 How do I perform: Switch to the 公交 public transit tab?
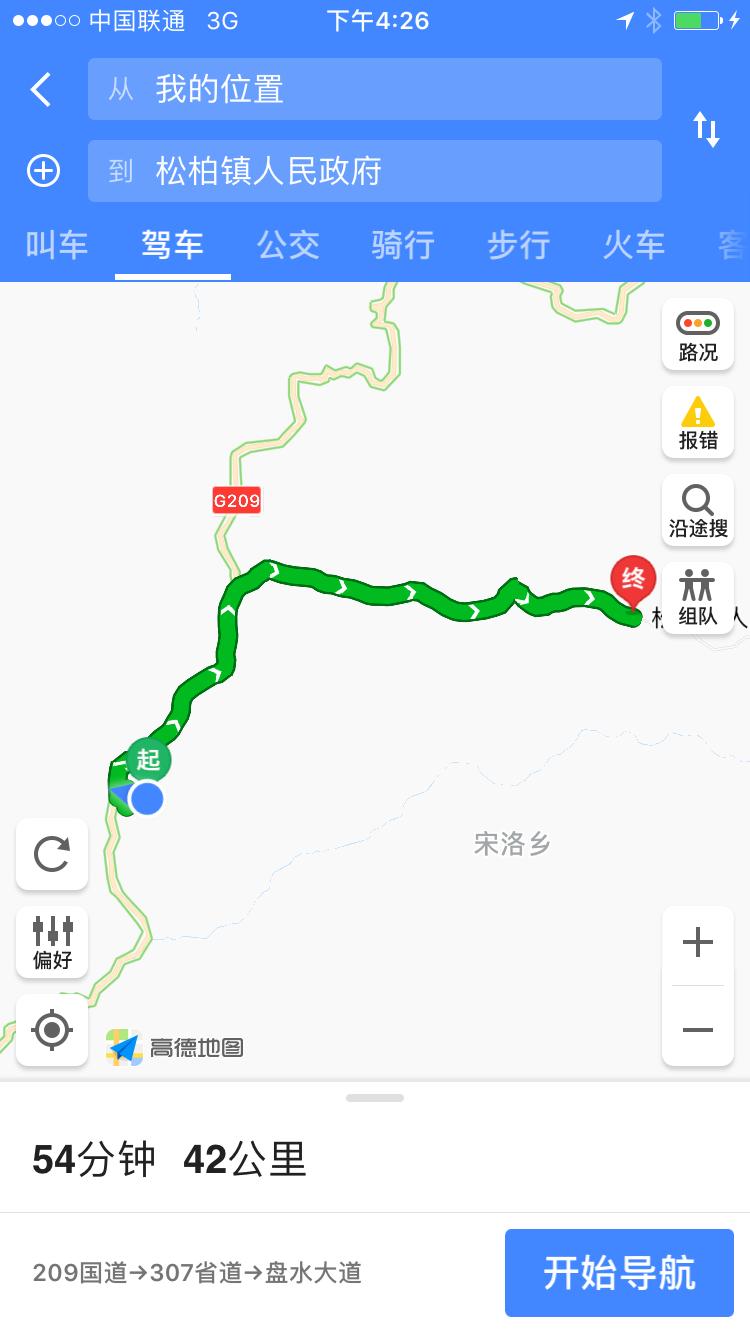tap(287, 245)
